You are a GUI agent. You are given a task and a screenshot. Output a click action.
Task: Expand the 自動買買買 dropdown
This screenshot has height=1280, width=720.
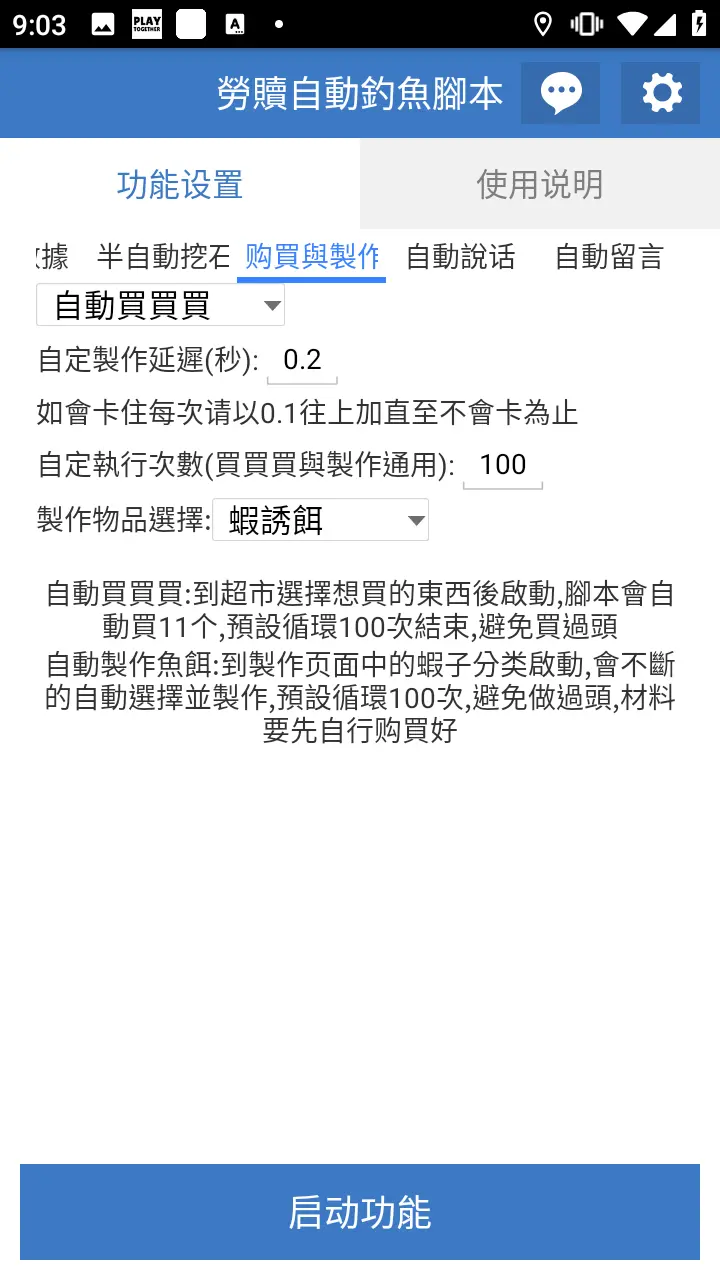point(160,306)
